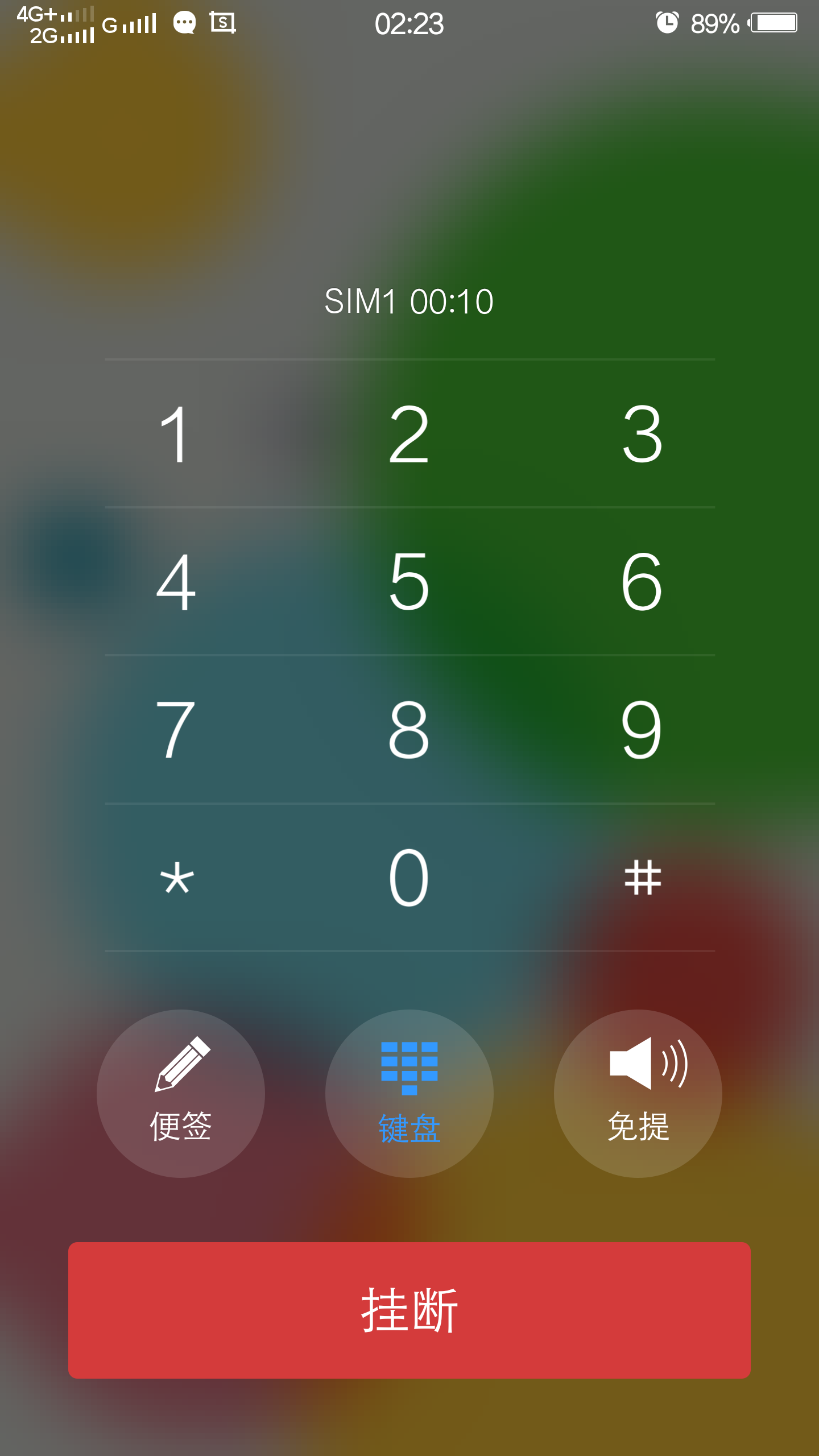This screenshot has width=819, height=1456.
Task: Tap the number 8 key
Action: [408, 730]
